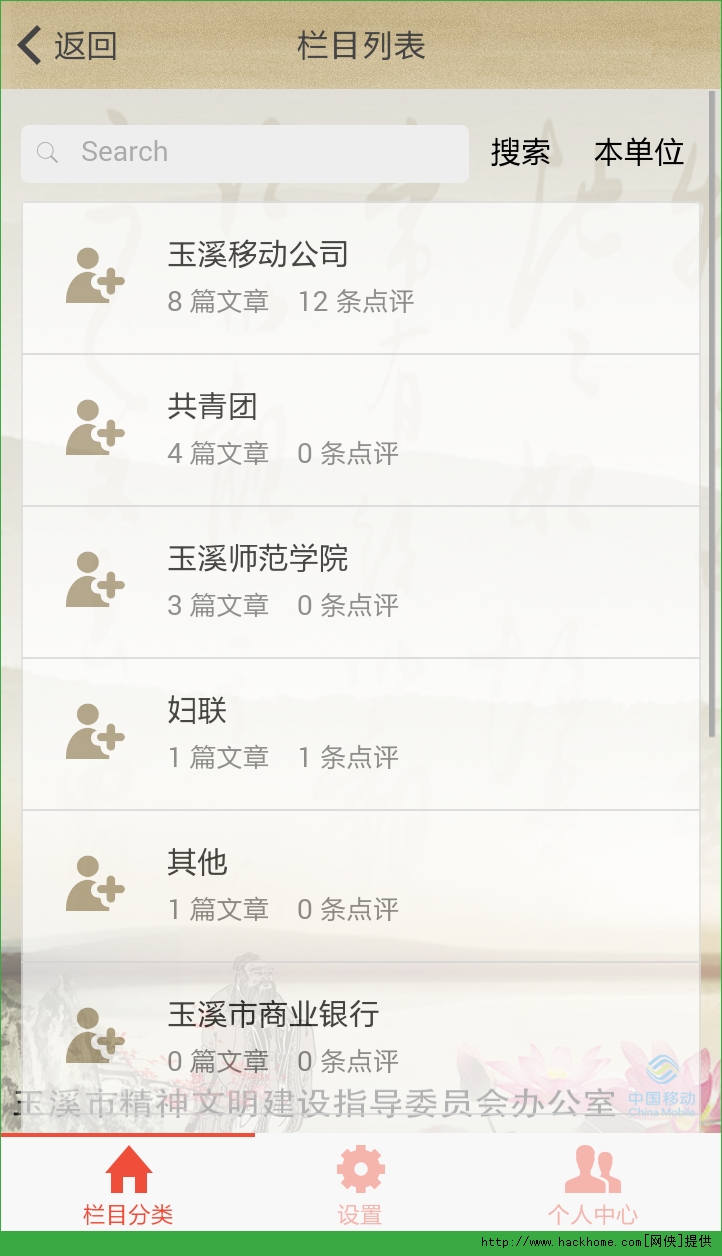Open the 妇联 column
Image resolution: width=722 pixels, height=1256 pixels.
(360, 734)
